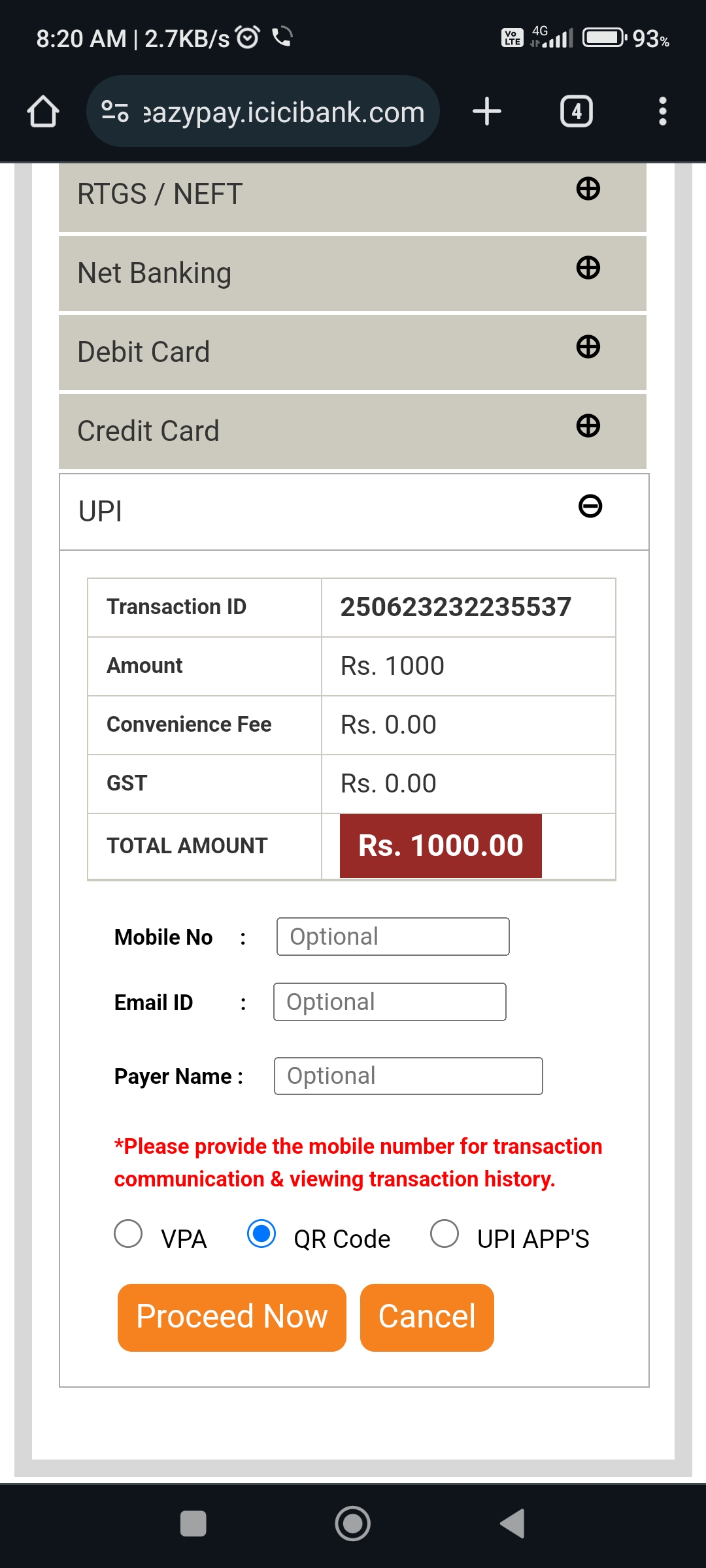Open a new browser tab
The image size is (706, 1568).
pyautogui.click(x=487, y=111)
